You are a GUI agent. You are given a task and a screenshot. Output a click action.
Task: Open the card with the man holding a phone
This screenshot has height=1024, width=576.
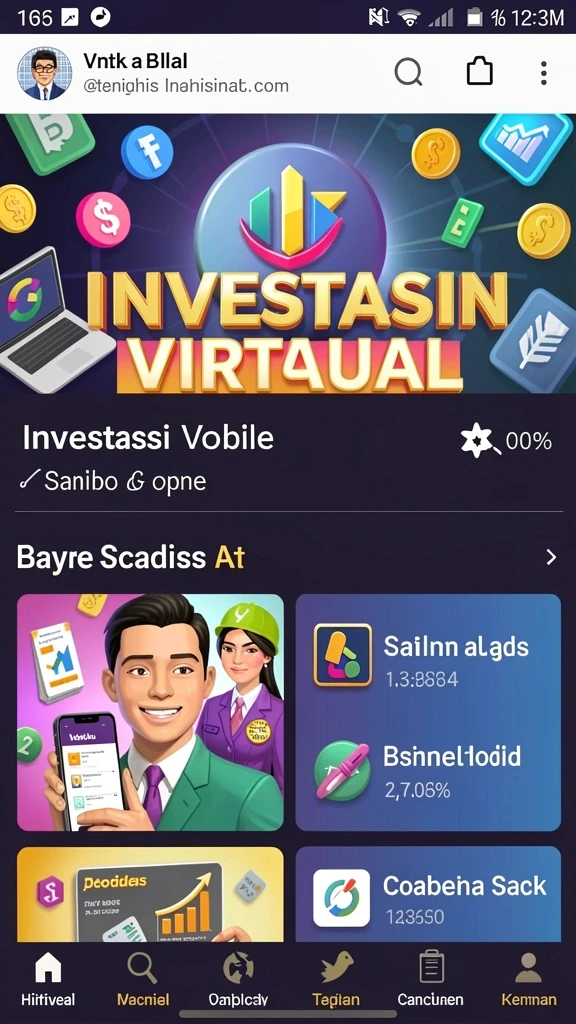click(150, 712)
